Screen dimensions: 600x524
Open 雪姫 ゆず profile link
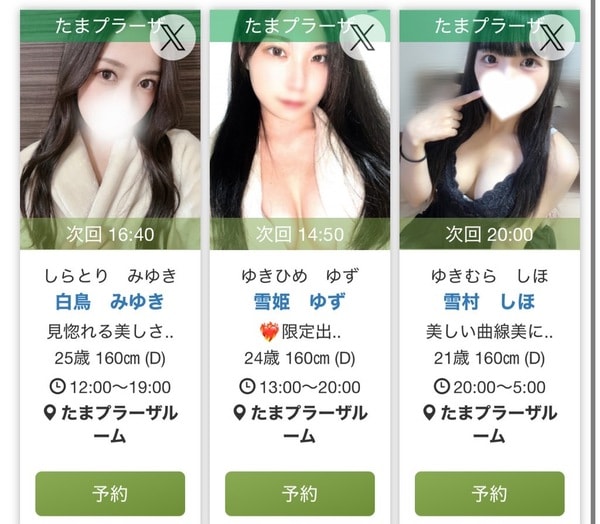click(299, 301)
